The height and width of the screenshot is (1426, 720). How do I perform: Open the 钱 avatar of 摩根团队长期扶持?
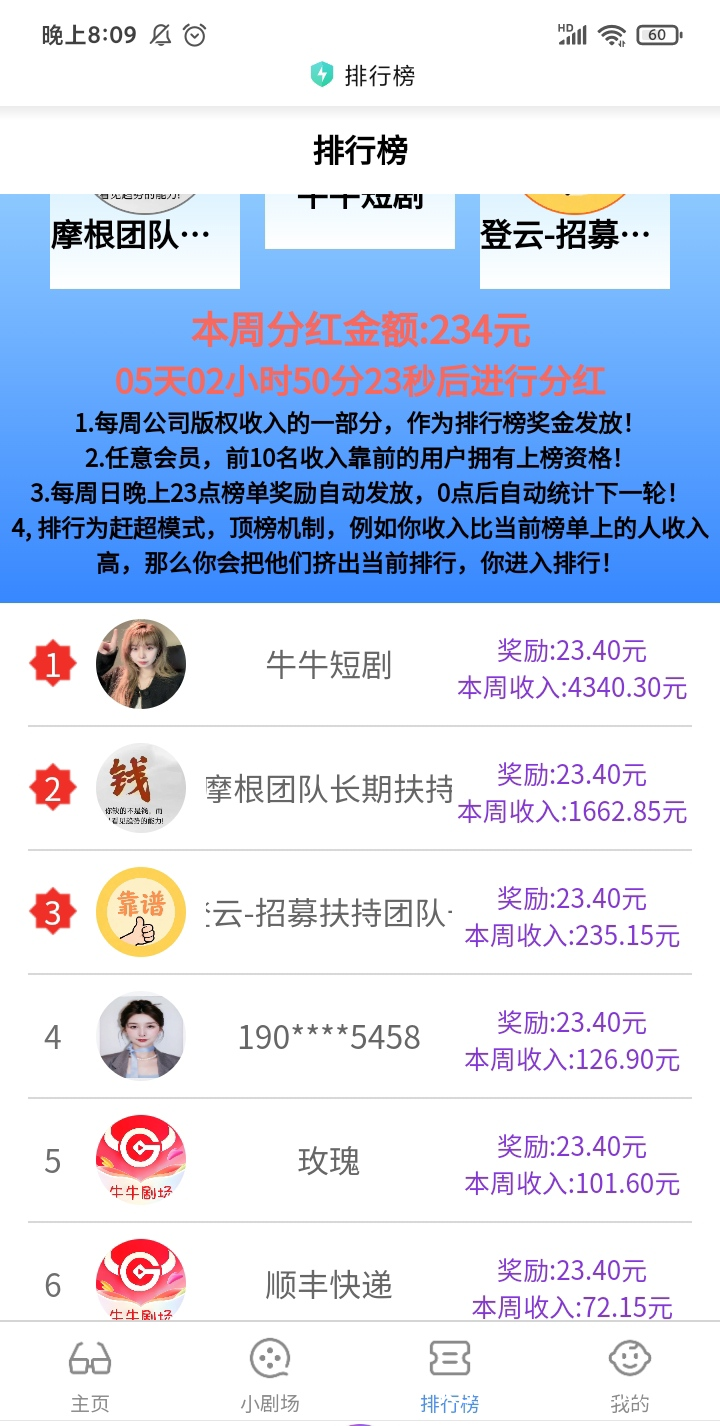tap(141, 787)
